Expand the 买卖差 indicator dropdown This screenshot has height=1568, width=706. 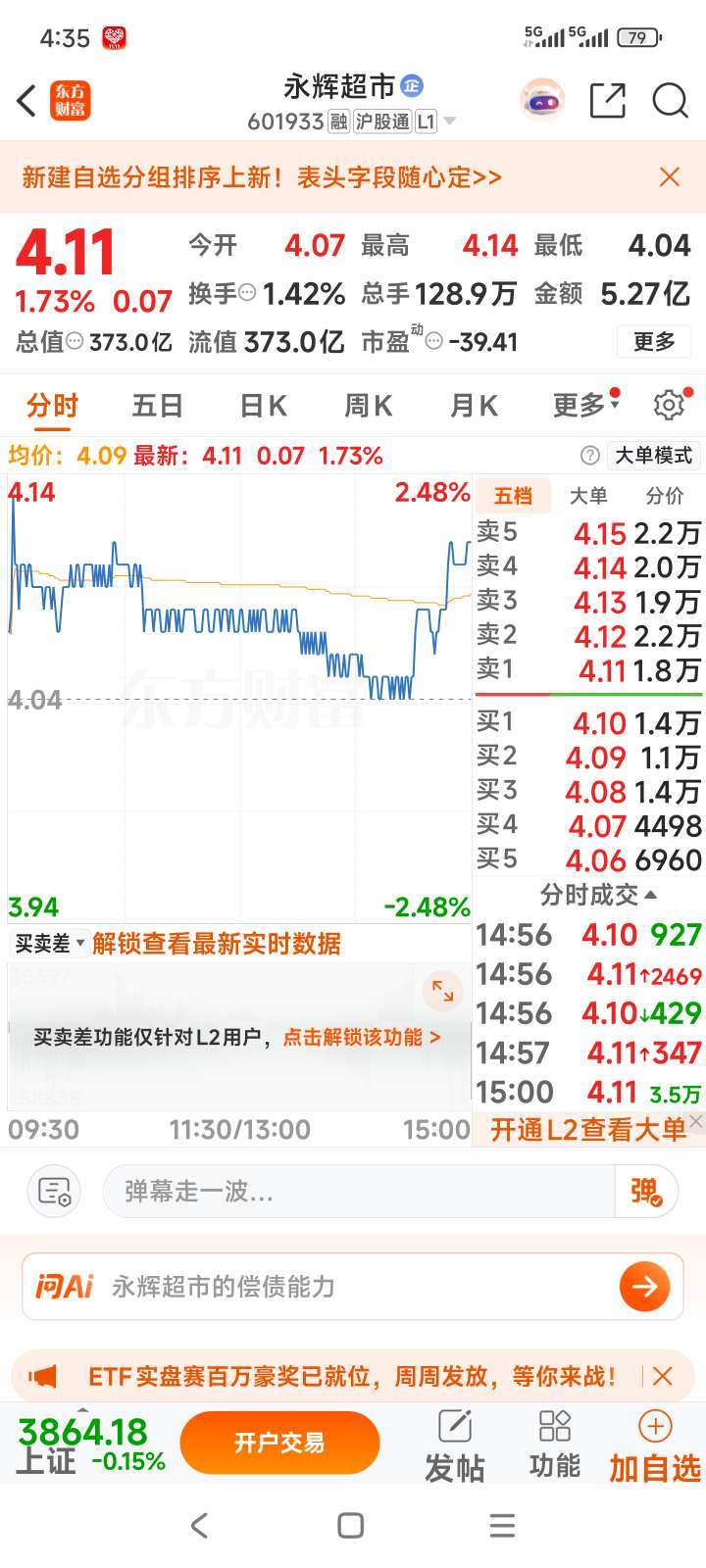(50, 943)
